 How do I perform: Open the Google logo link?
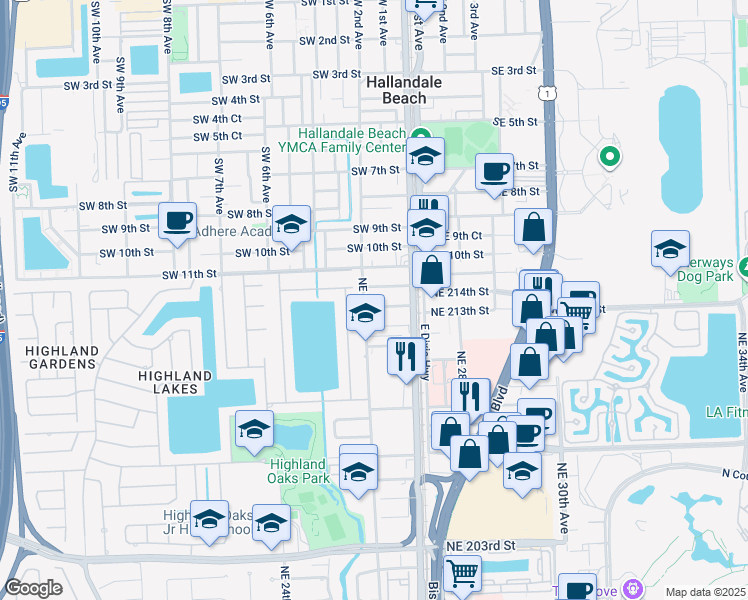point(33,587)
